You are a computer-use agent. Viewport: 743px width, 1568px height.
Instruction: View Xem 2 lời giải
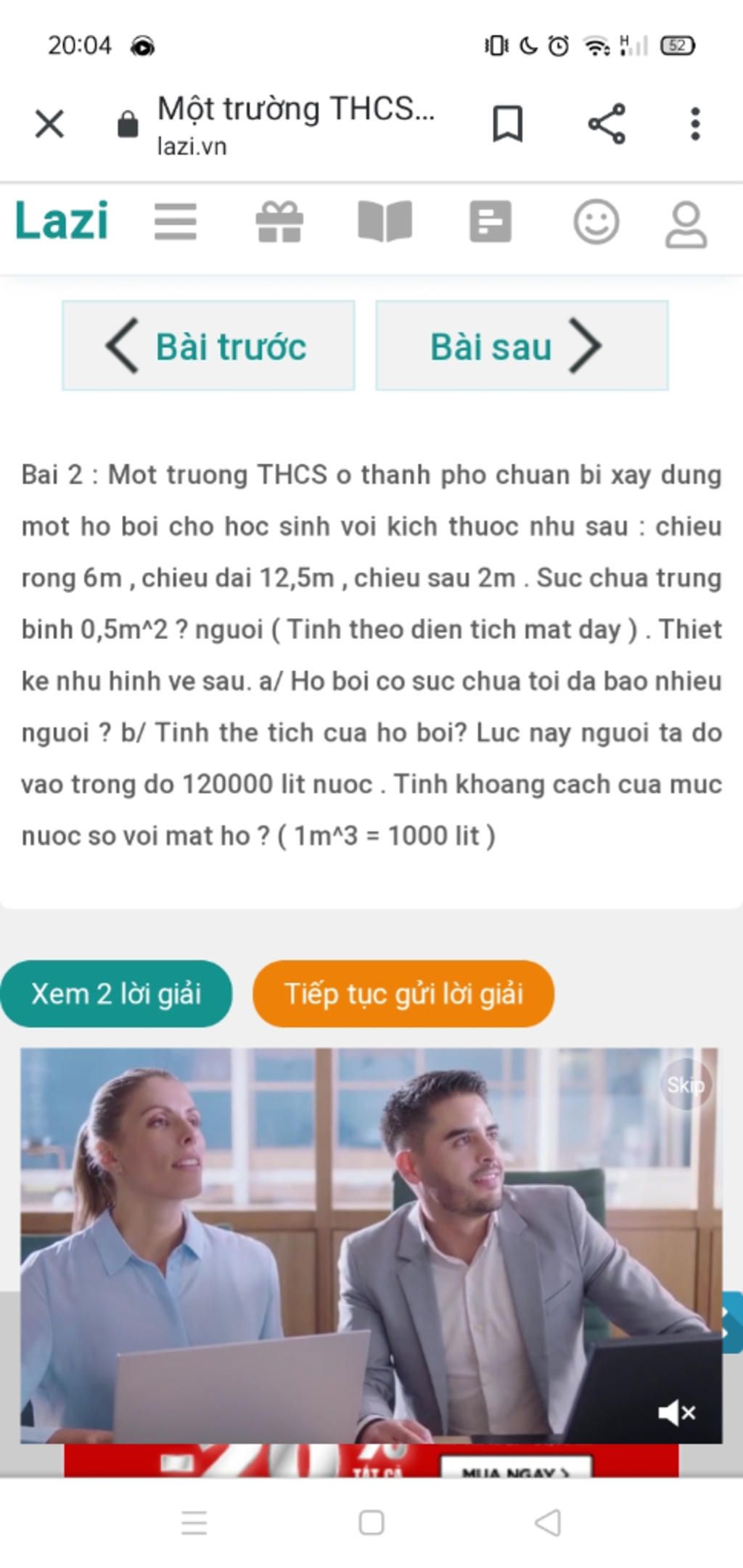[x=116, y=994]
